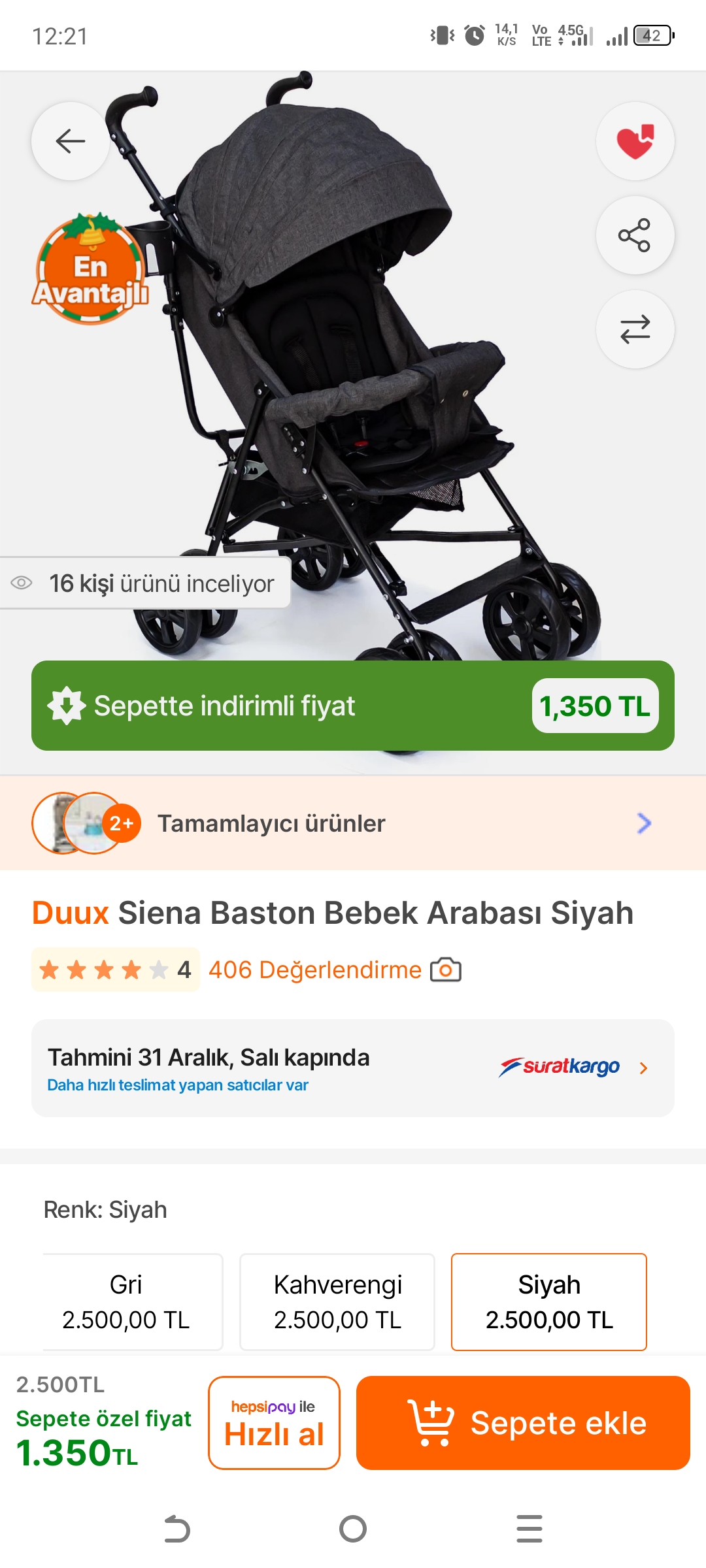
Task: Choose the Siyah color option
Action: [549, 1302]
